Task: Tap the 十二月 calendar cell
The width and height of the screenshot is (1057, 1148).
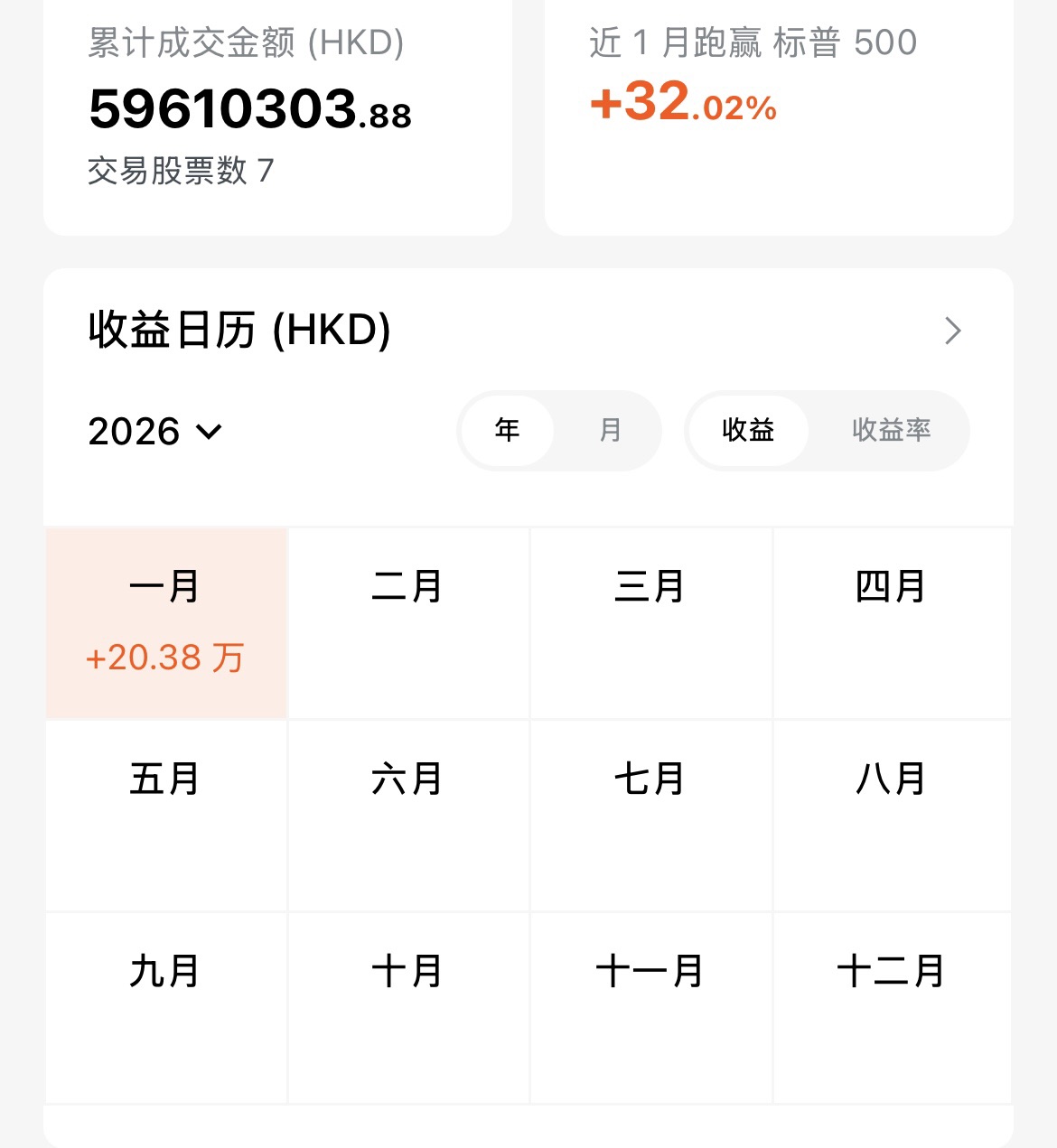Action: [x=892, y=1008]
